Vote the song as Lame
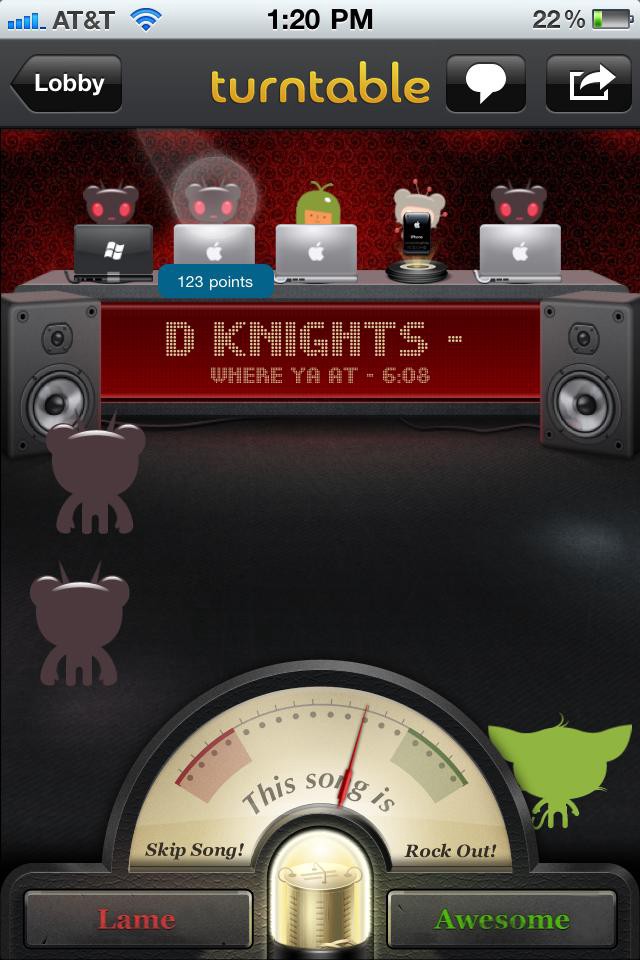The image size is (640, 960). (137, 919)
